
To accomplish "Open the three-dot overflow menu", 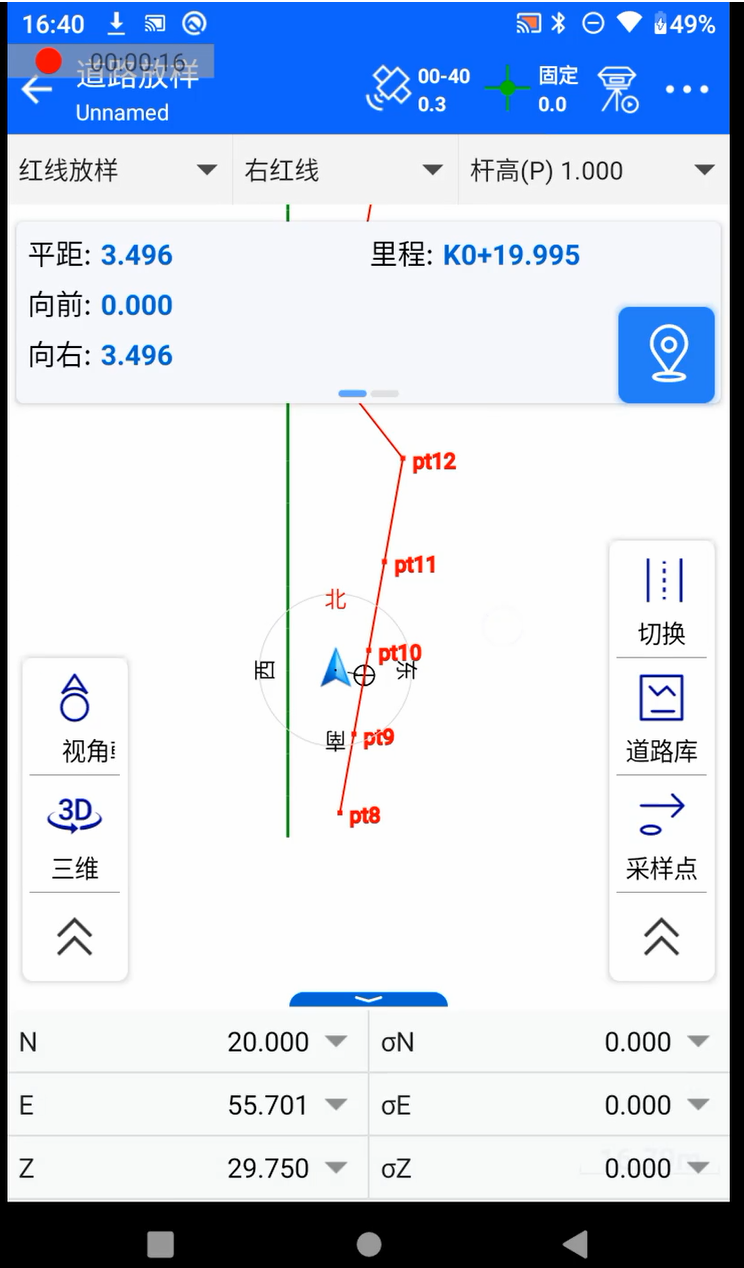I will [x=687, y=90].
